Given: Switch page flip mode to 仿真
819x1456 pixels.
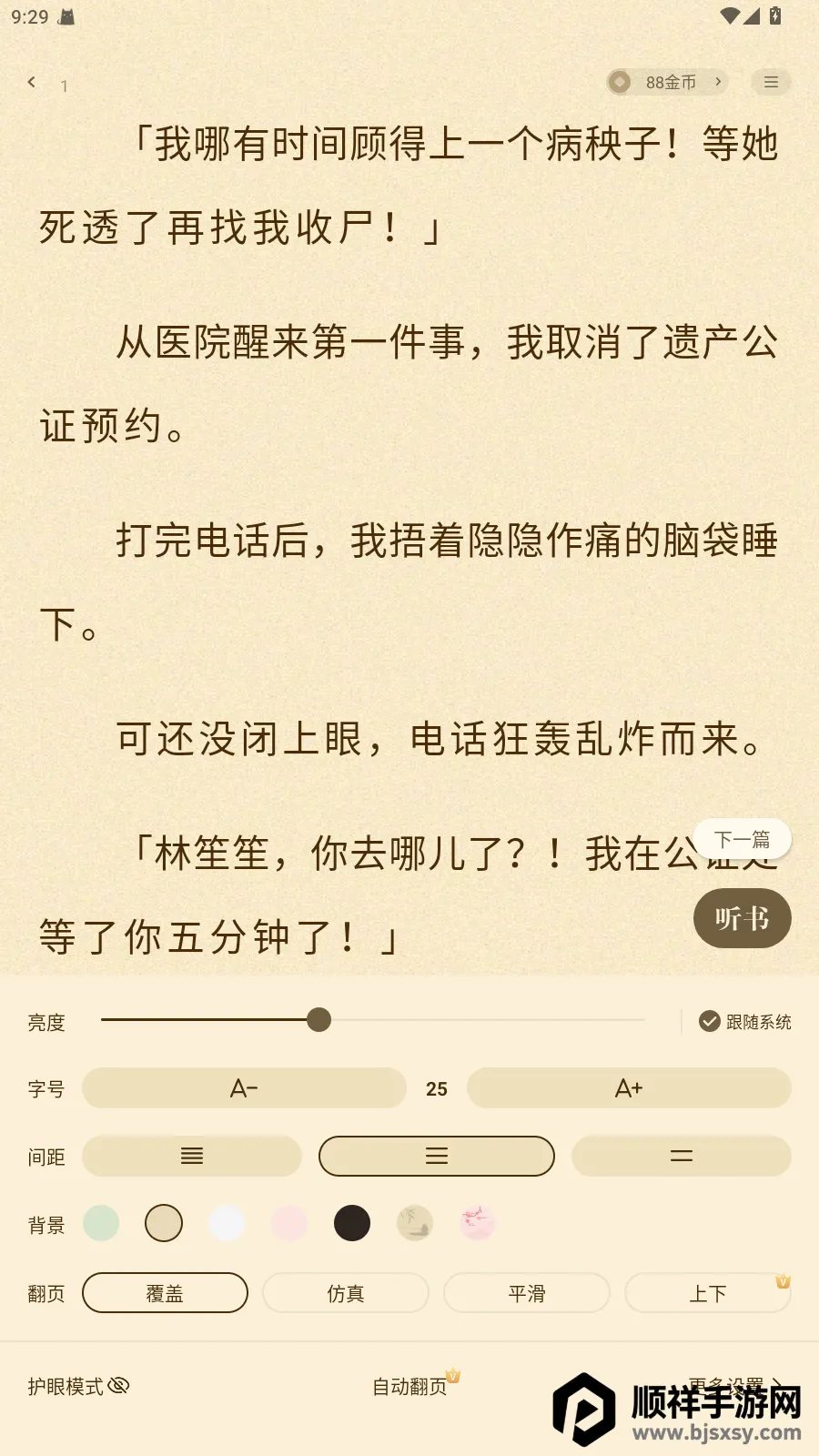Looking at the screenshot, I should coord(345,1292).
